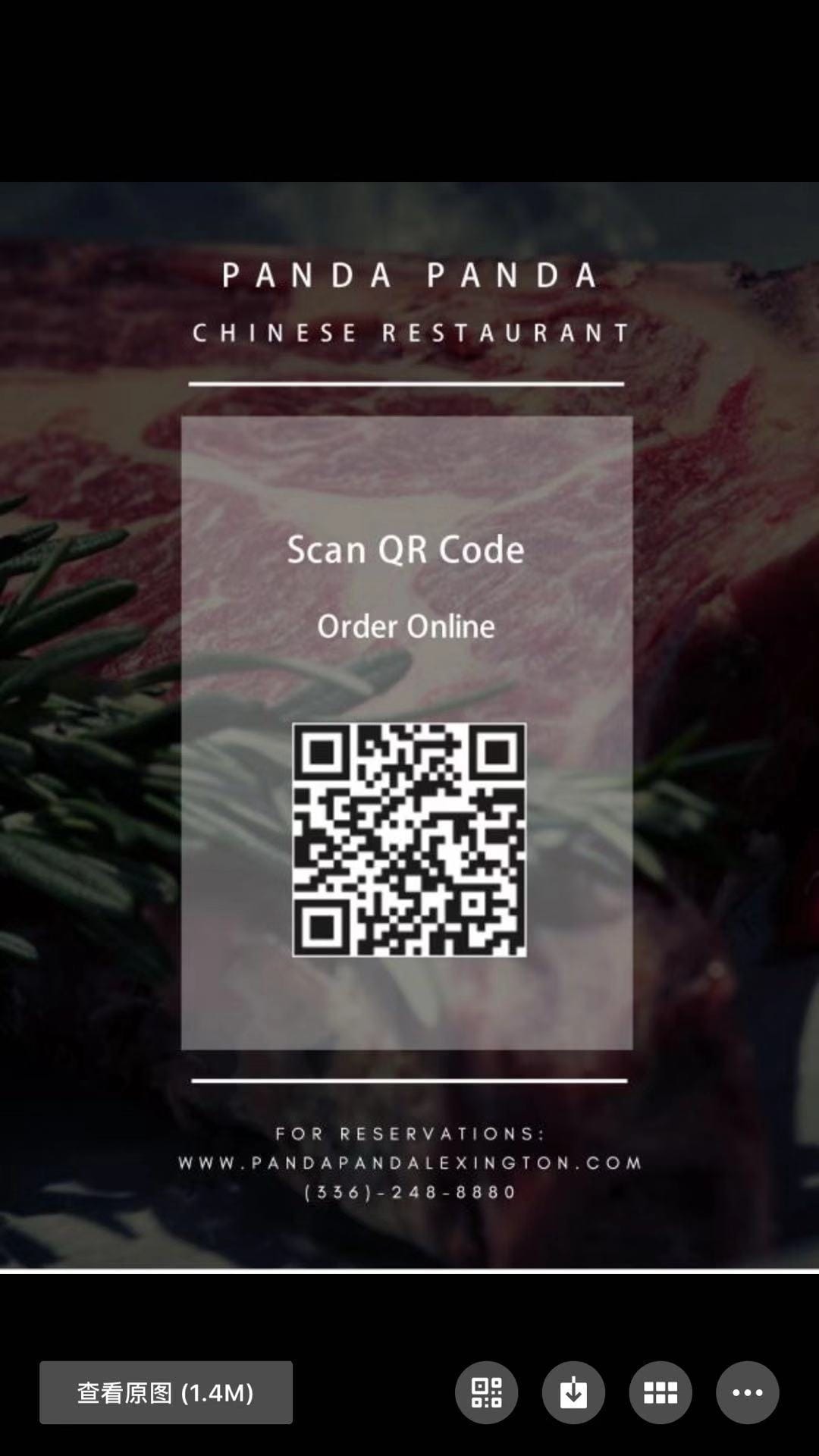View the original image (1.4M)

[x=165, y=1392]
